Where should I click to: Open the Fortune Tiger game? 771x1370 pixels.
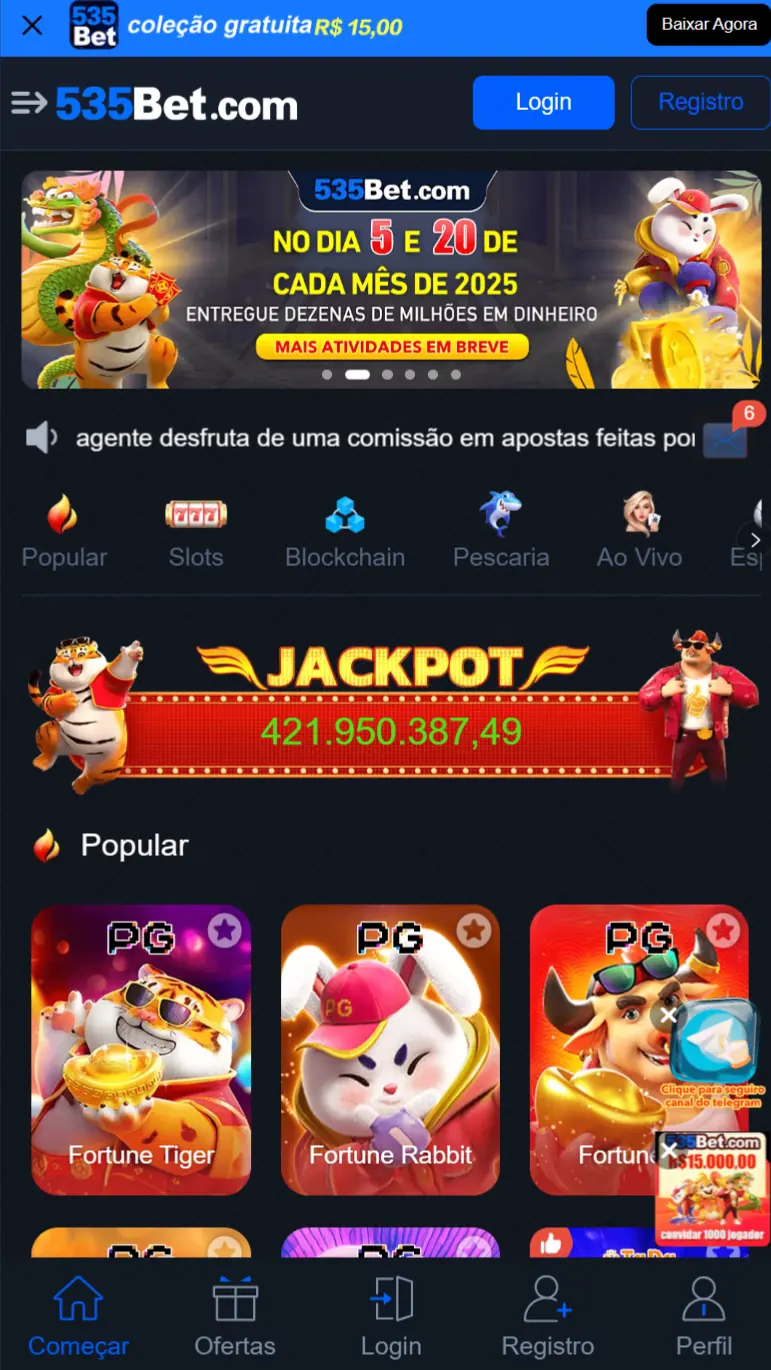click(x=141, y=1060)
